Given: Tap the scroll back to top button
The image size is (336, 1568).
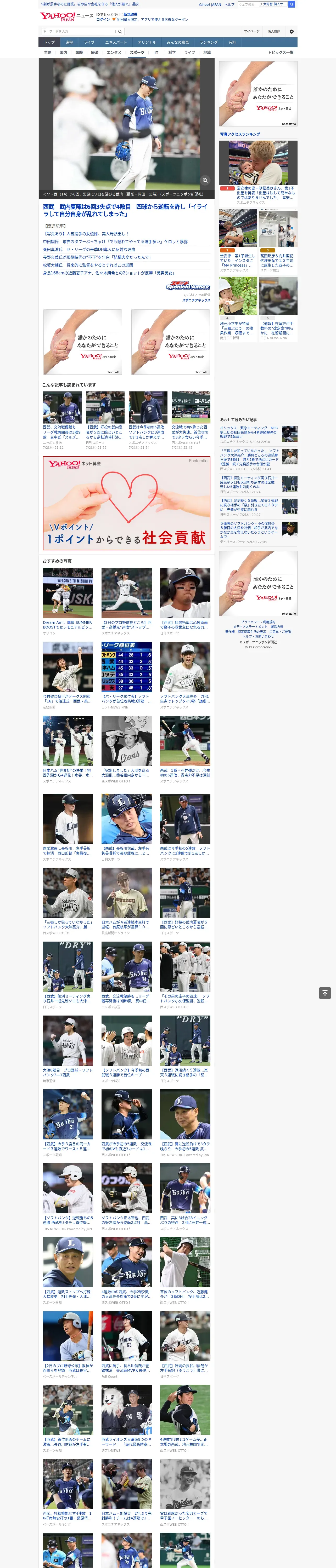Looking at the screenshot, I should coord(325,993).
